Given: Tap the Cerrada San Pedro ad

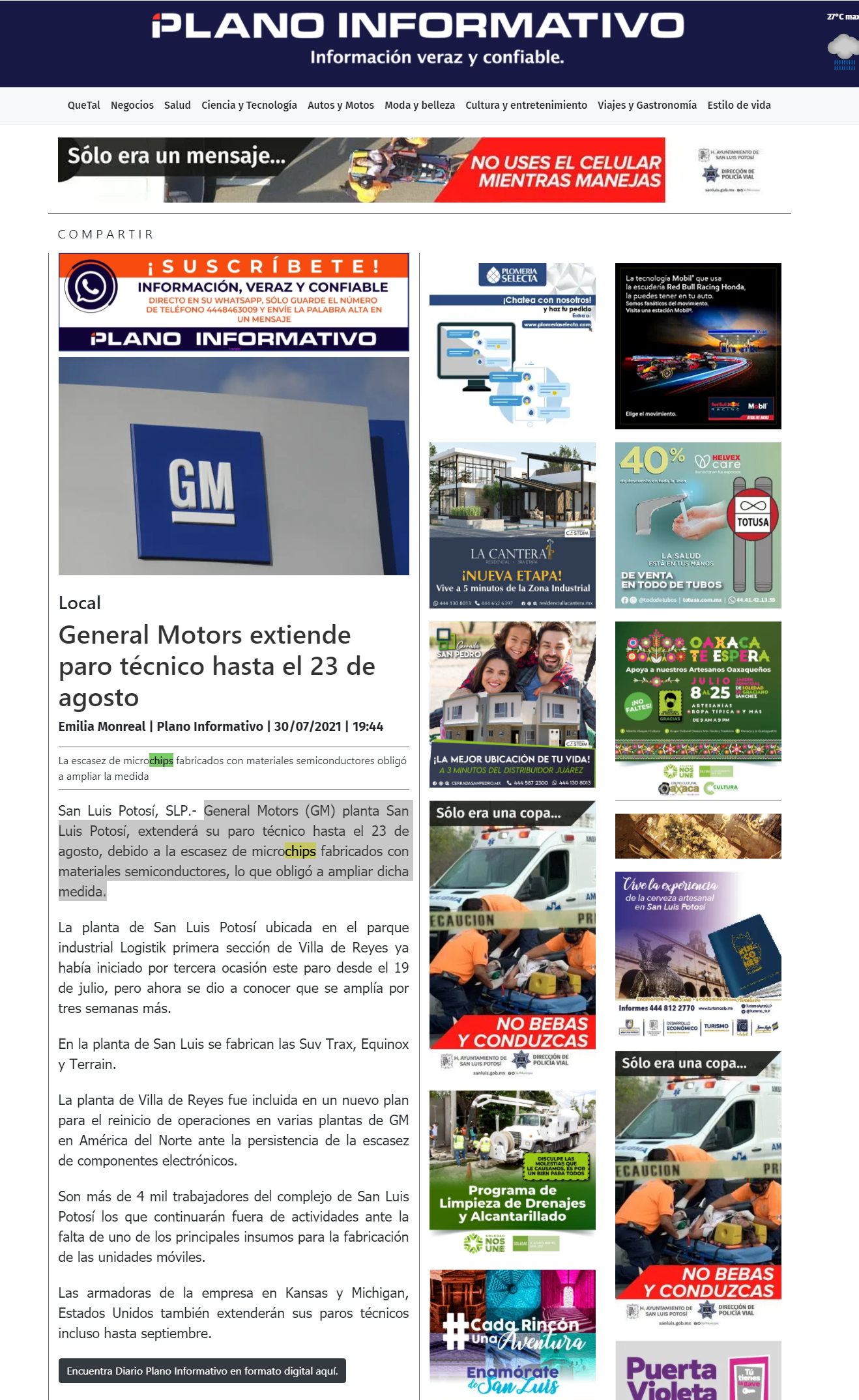Looking at the screenshot, I should [512, 704].
